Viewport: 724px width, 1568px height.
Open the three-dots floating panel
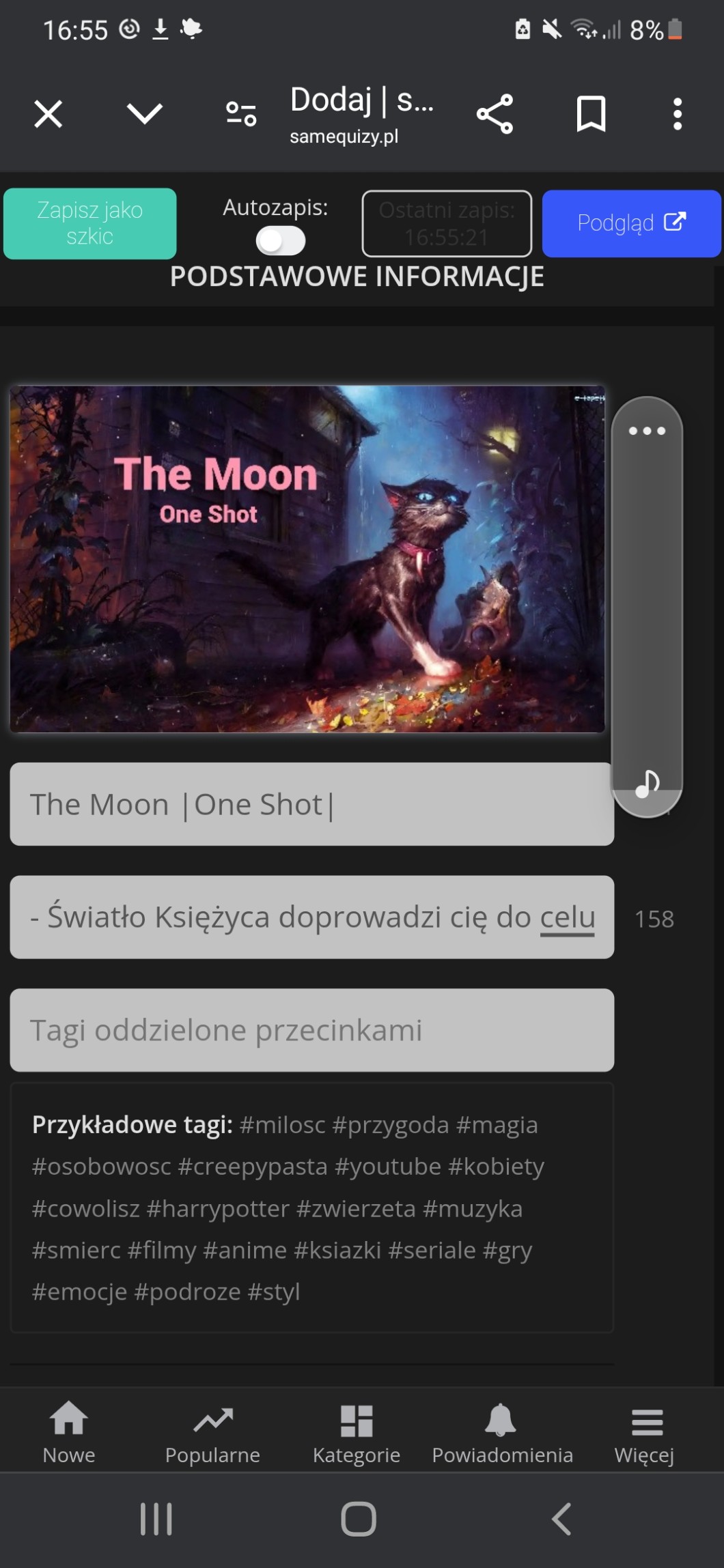tap(647, 431)
